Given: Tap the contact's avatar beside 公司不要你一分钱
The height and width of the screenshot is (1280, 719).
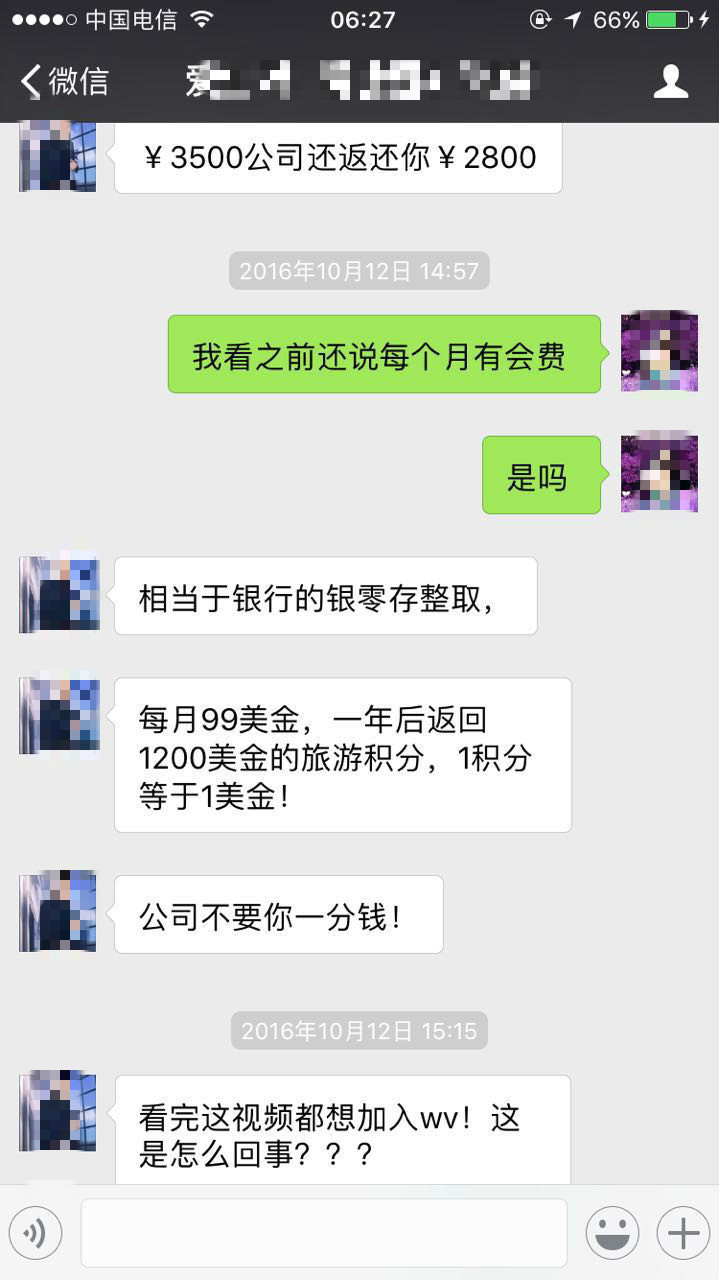Looking at the screenshot, I should coord(59,911).
